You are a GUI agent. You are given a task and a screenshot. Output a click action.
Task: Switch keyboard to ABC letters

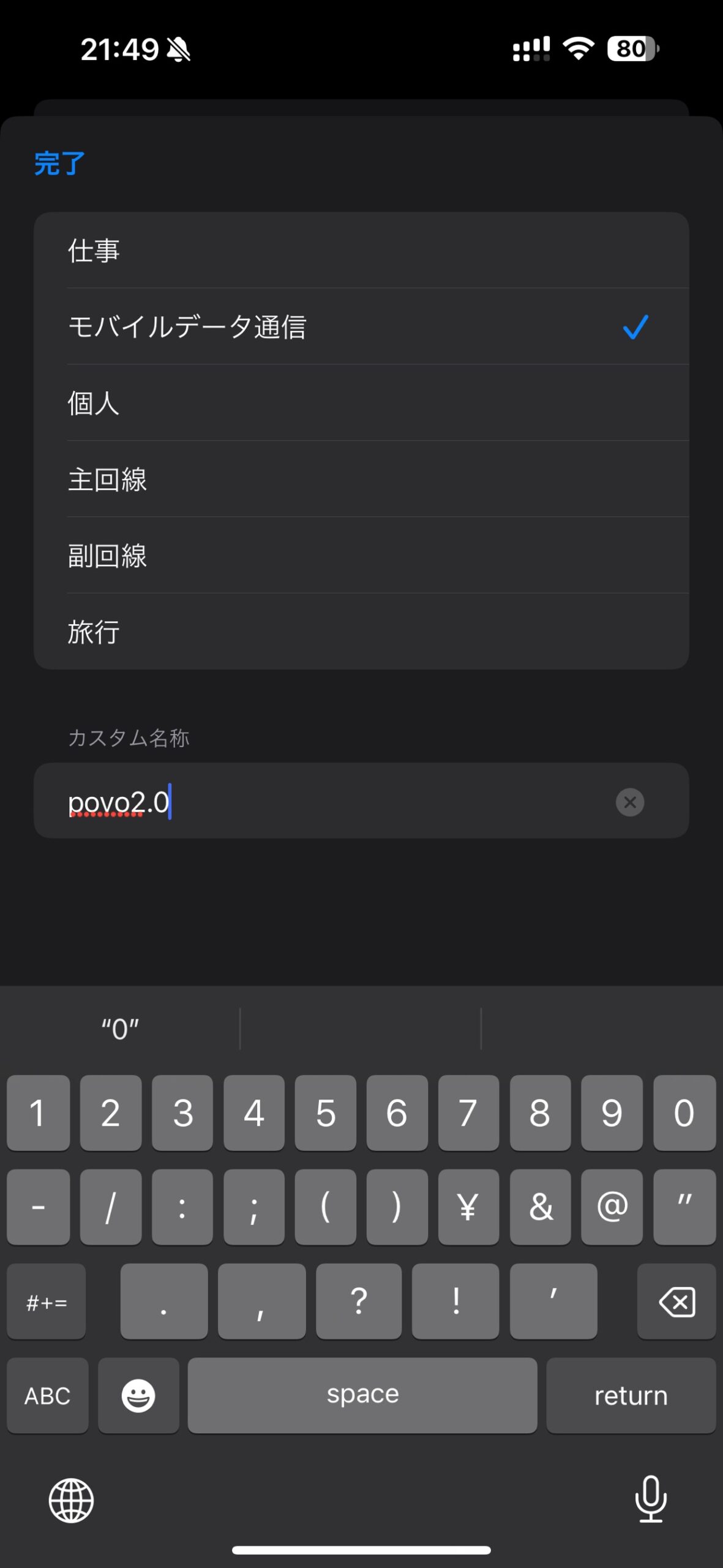[x=47, y=1395]
